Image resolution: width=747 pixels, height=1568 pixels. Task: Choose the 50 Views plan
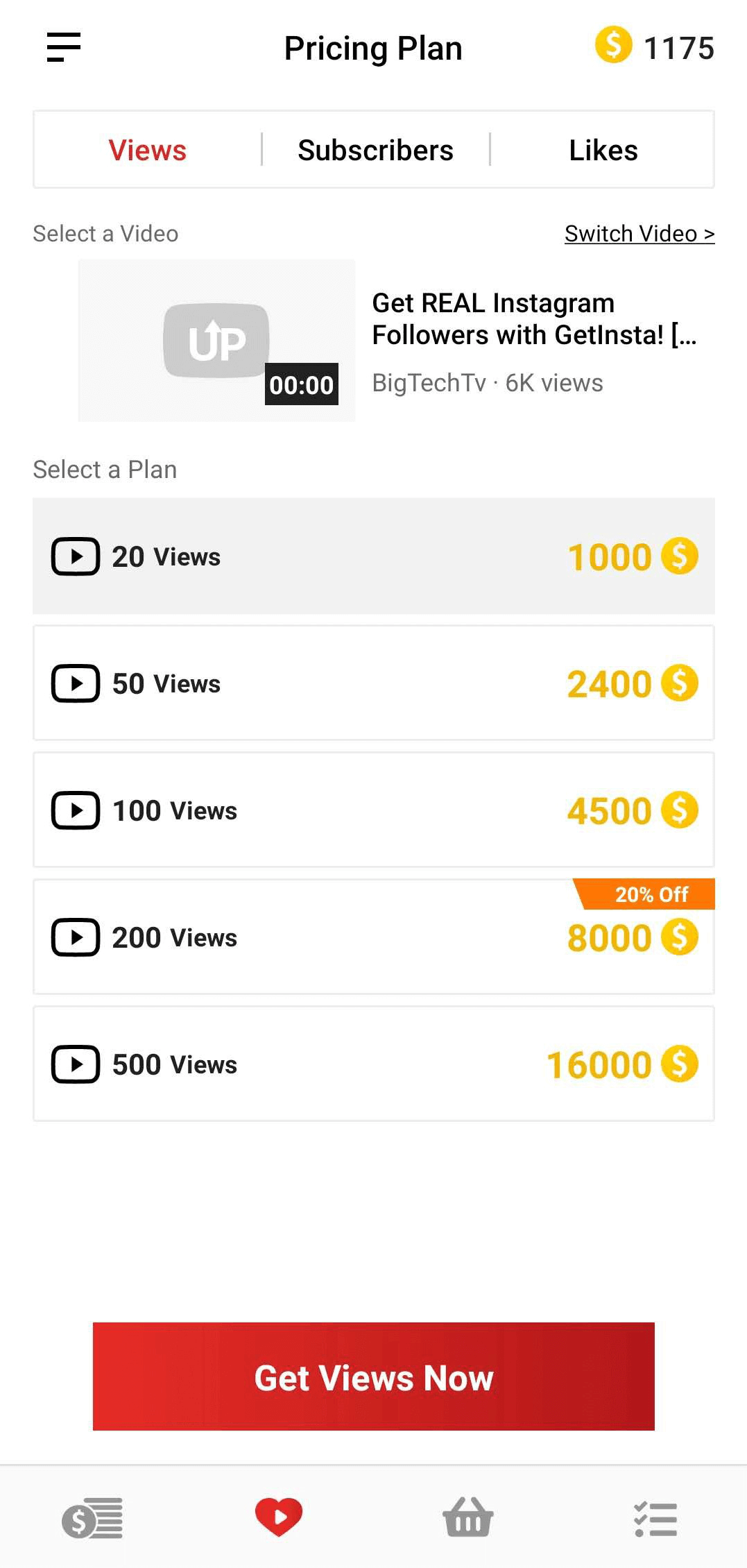click(x=374, y=683)
